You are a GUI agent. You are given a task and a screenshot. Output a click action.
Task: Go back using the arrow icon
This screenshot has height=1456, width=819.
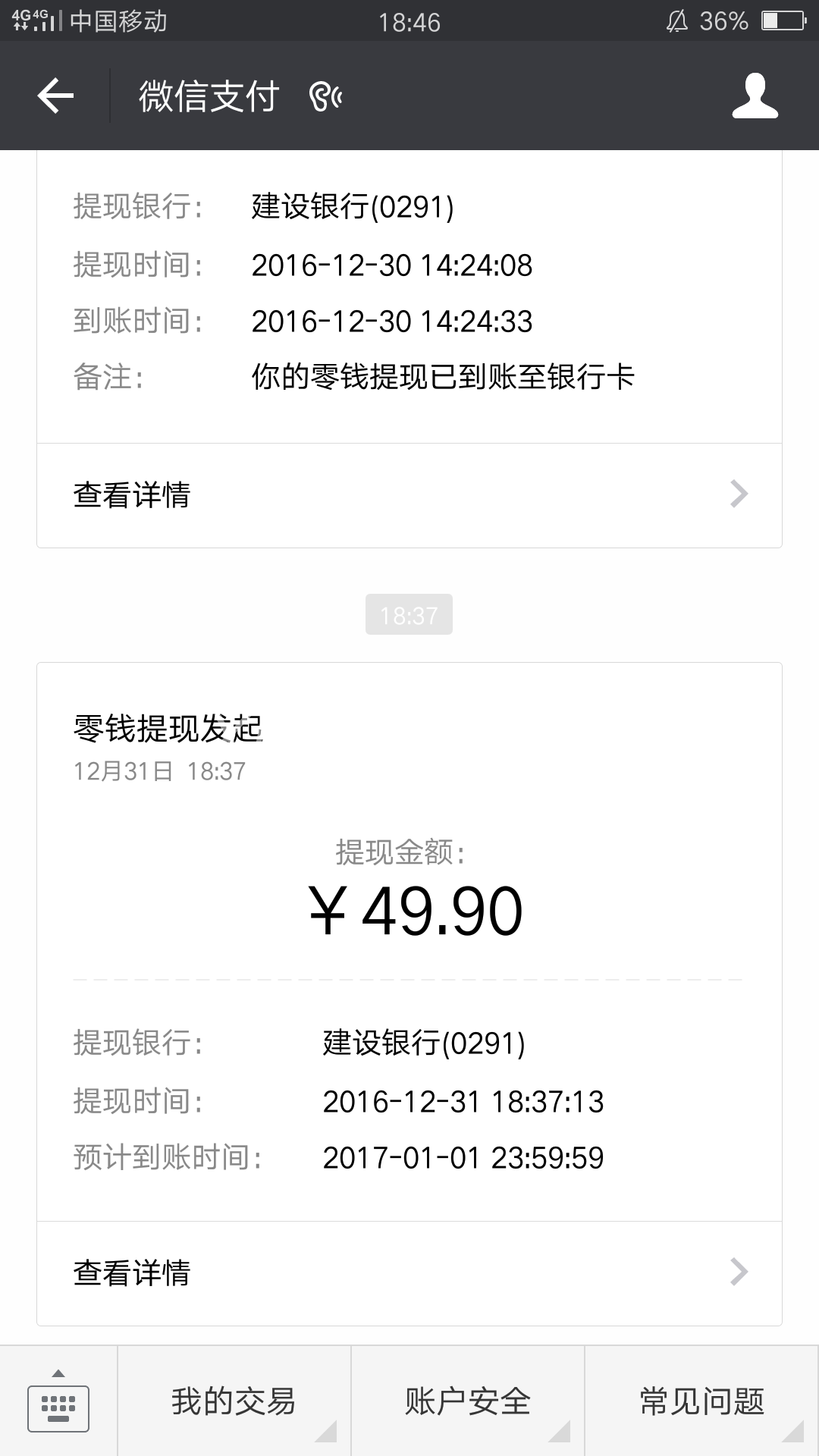55,96
